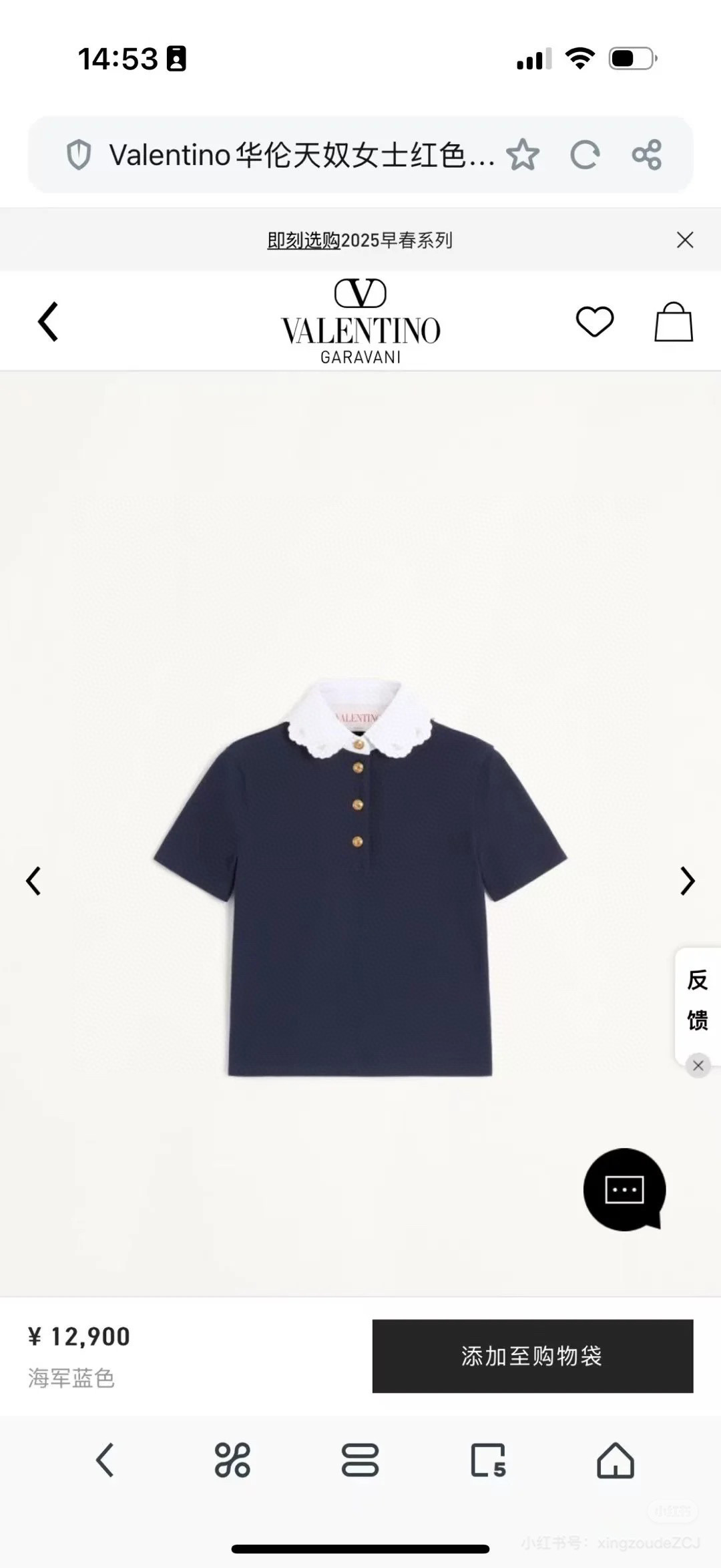Screen dimensions: 721x1568
Task: Open the browser menu with four-circle icon
Action: click(232, 1460)
